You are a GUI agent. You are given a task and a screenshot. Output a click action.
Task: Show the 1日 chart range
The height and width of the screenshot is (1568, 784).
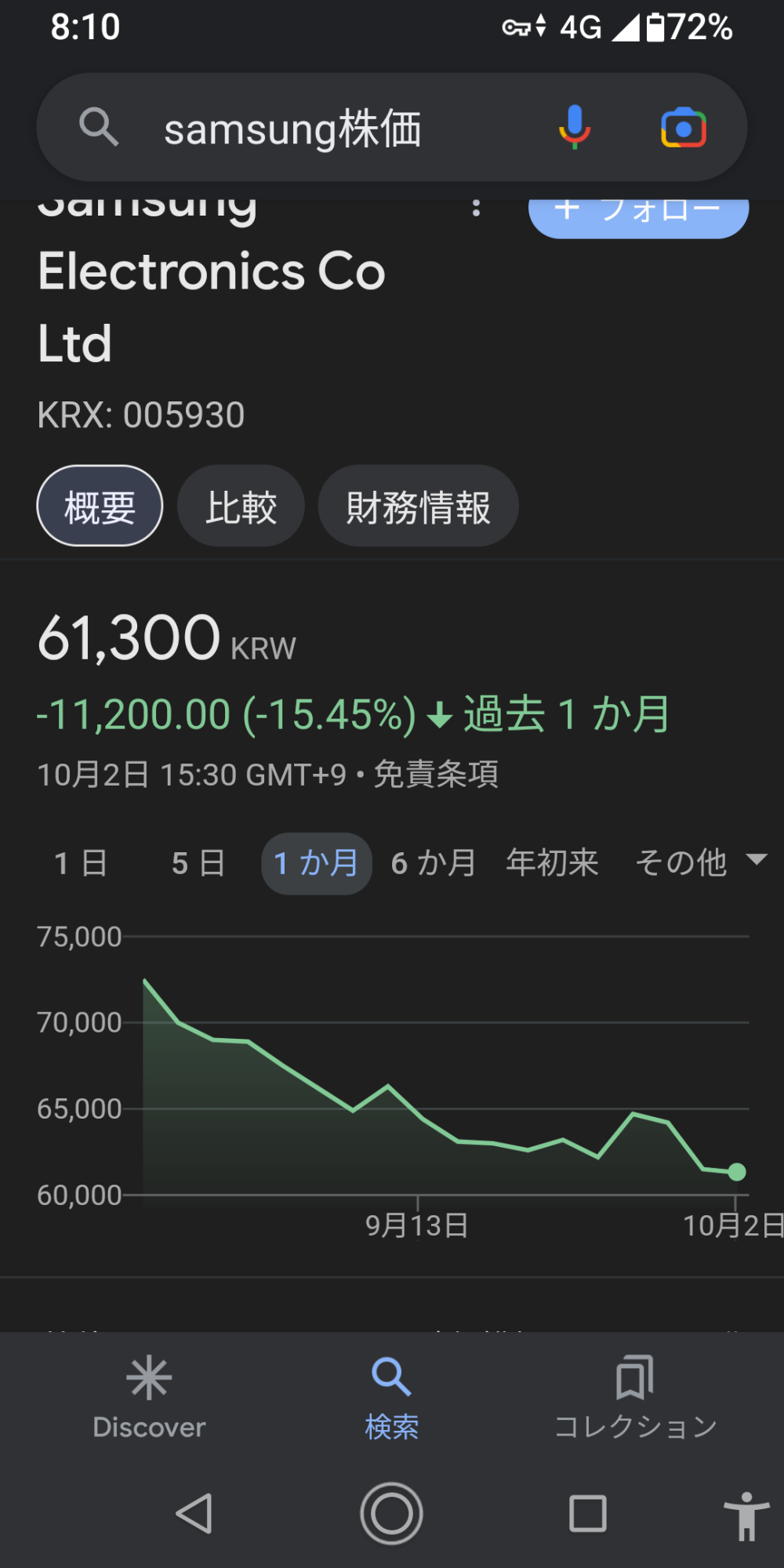[81, 863]
